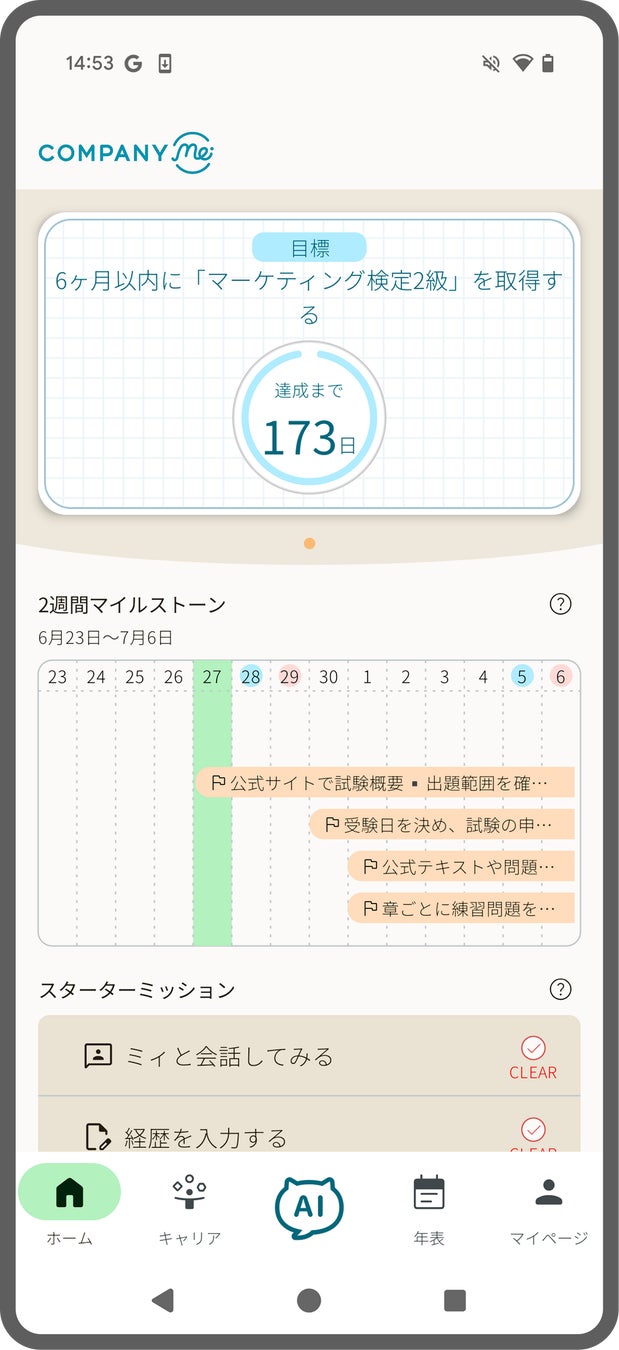Open milestone 公式サイトで試験概要・出題範囲

click(x=385, y=783)
